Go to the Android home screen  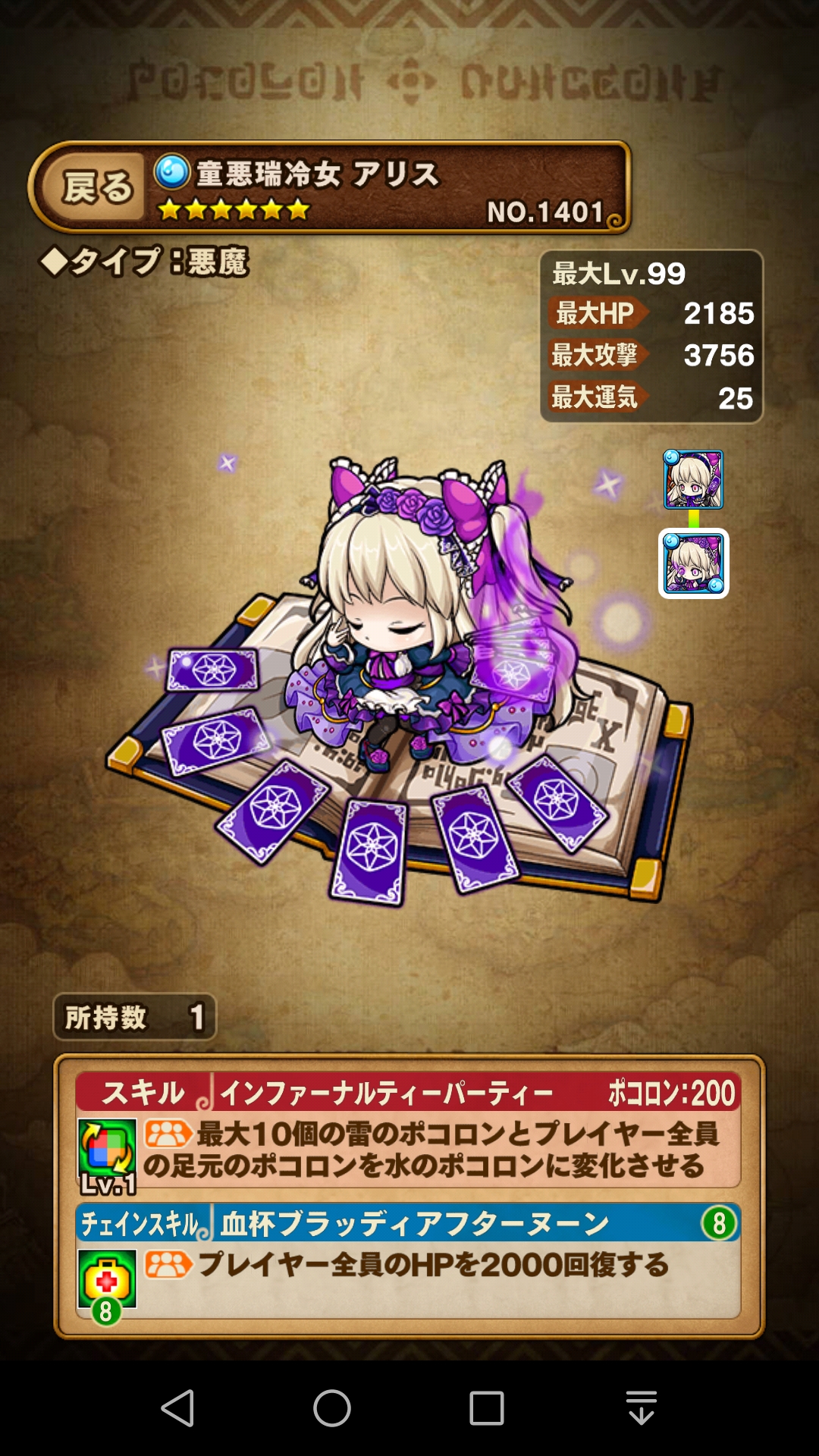click(x=332, y=1408)
